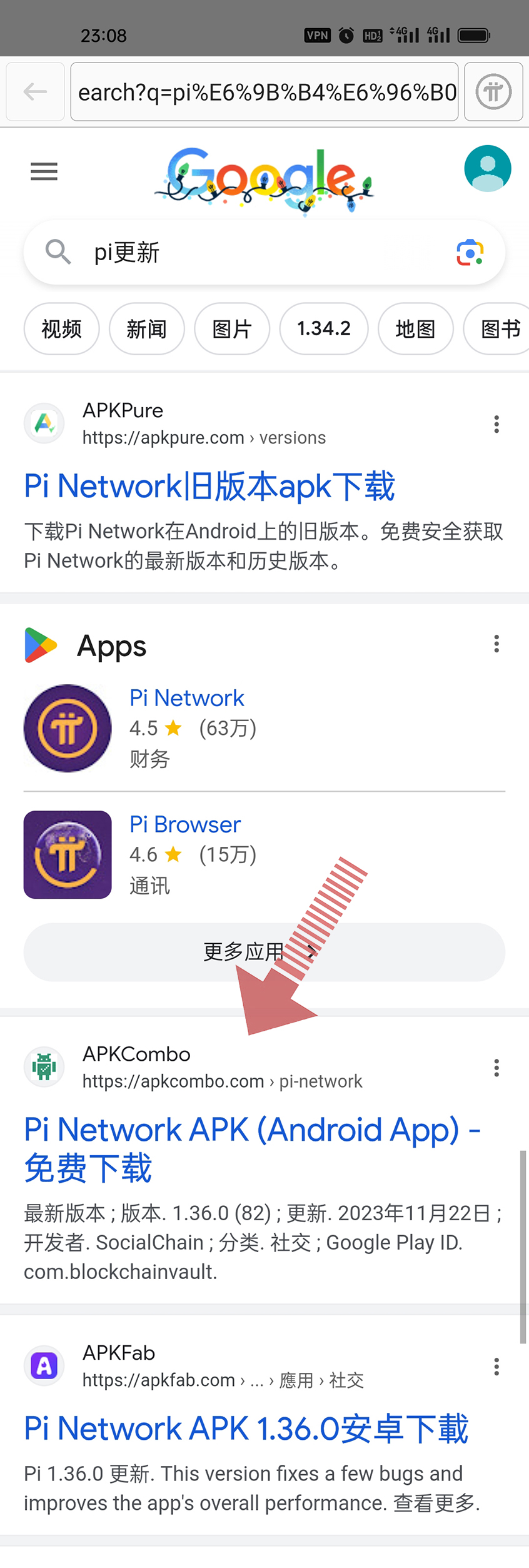Open the Pi Browser app listing
This screenshot has width=529, height=1568.
[x=184, y=824]
